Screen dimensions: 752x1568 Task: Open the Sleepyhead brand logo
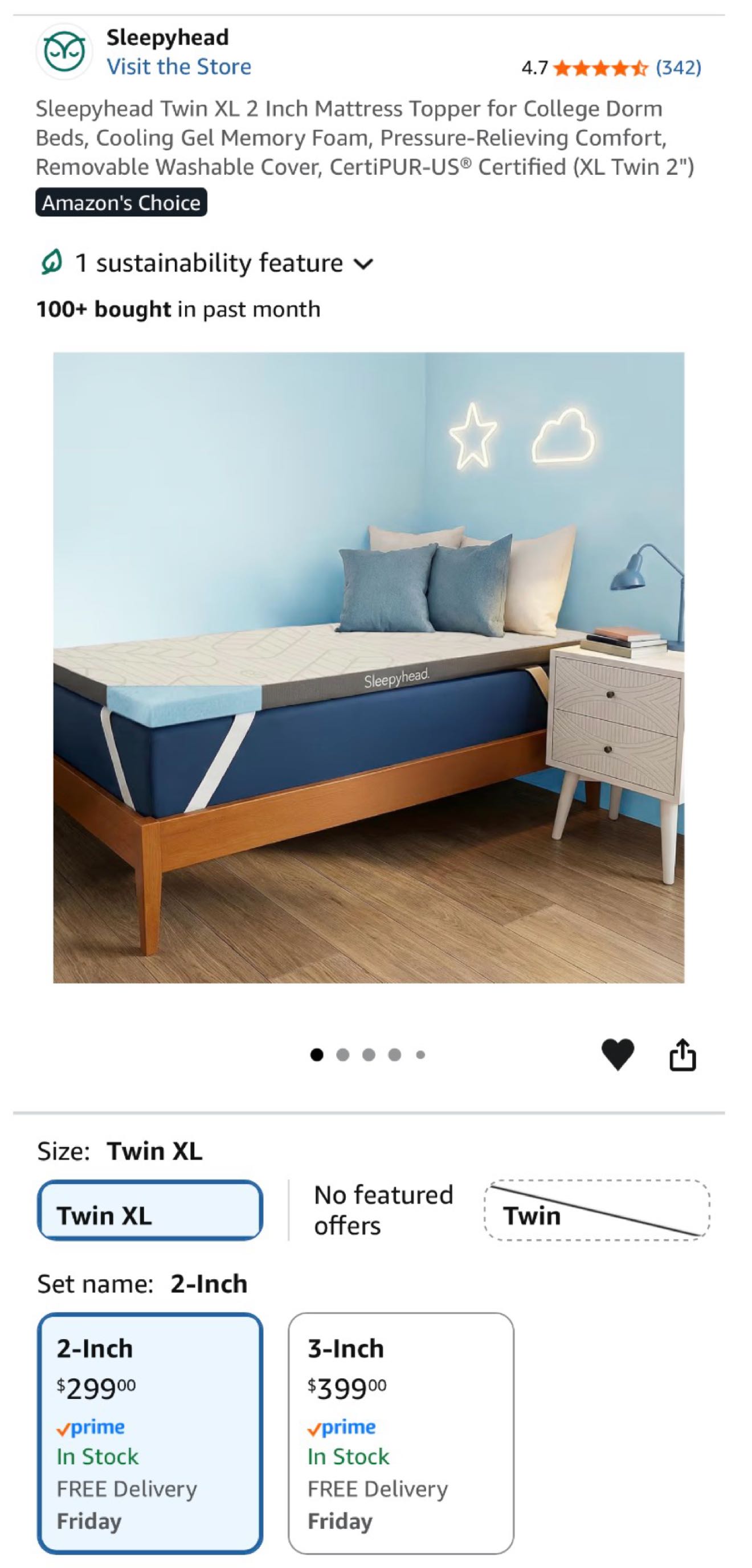64,52
